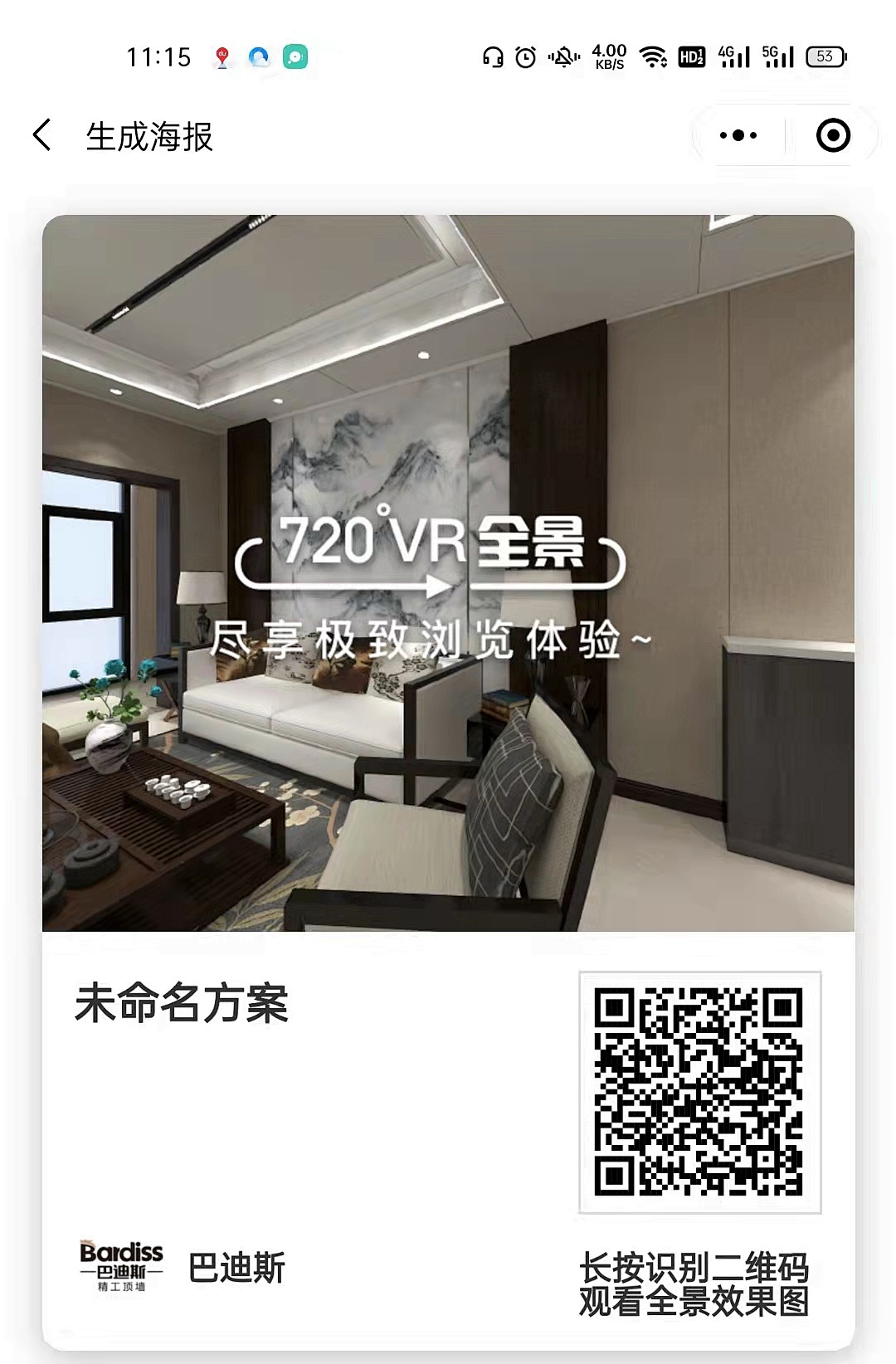
Task: Expand the green messaging notification icon
Action: pos(296,56)
